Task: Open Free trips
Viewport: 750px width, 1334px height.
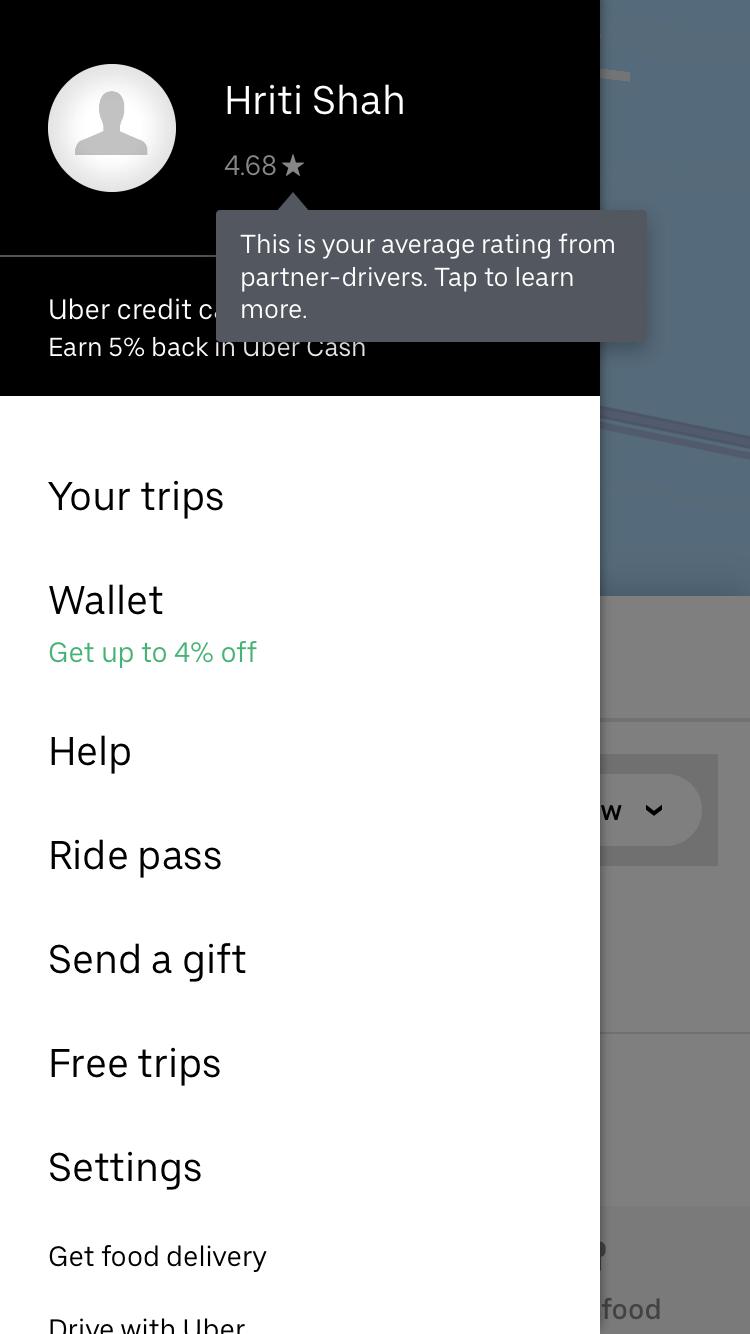Action: click(x=134, y=1063)
